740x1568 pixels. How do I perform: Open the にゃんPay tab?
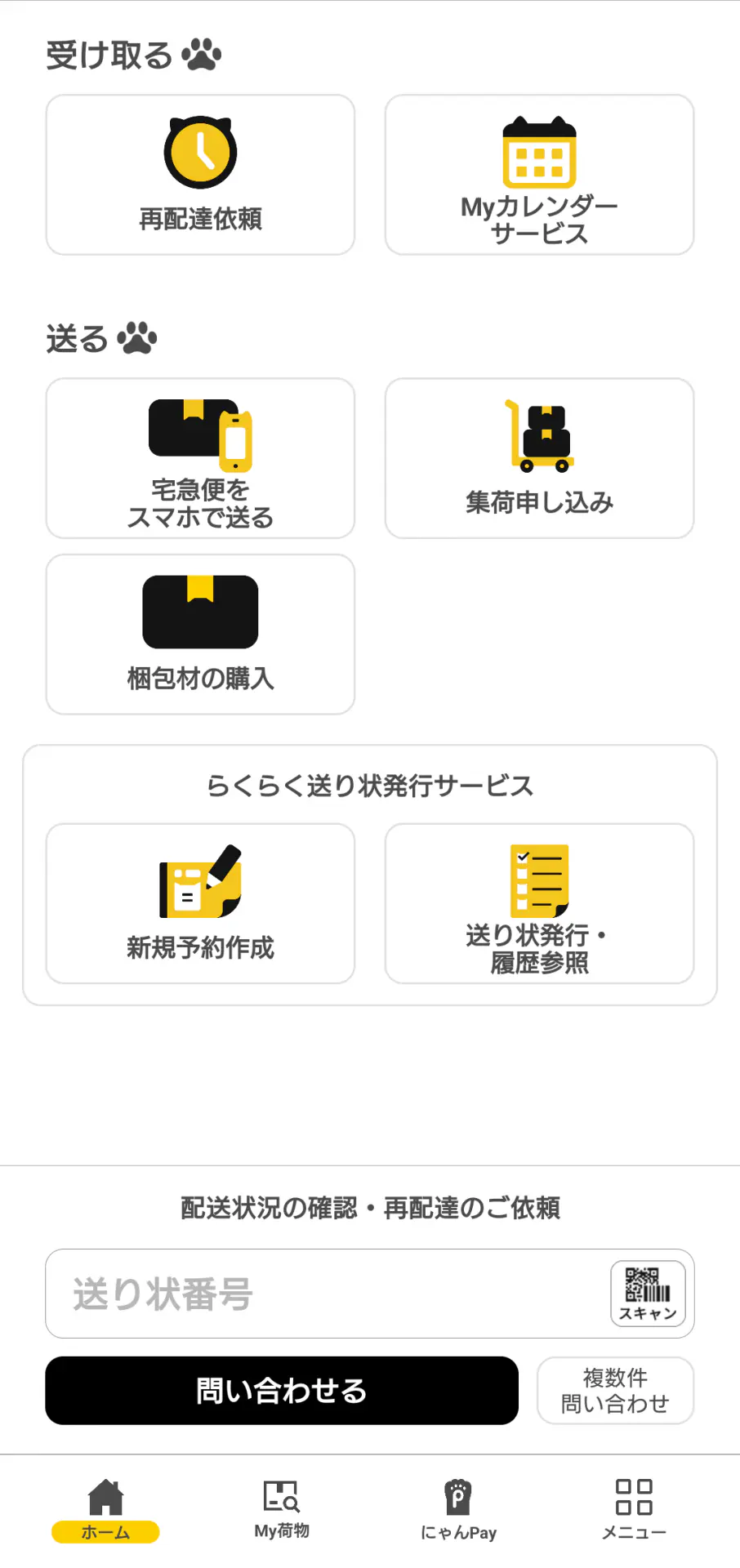coord(458,1511)
